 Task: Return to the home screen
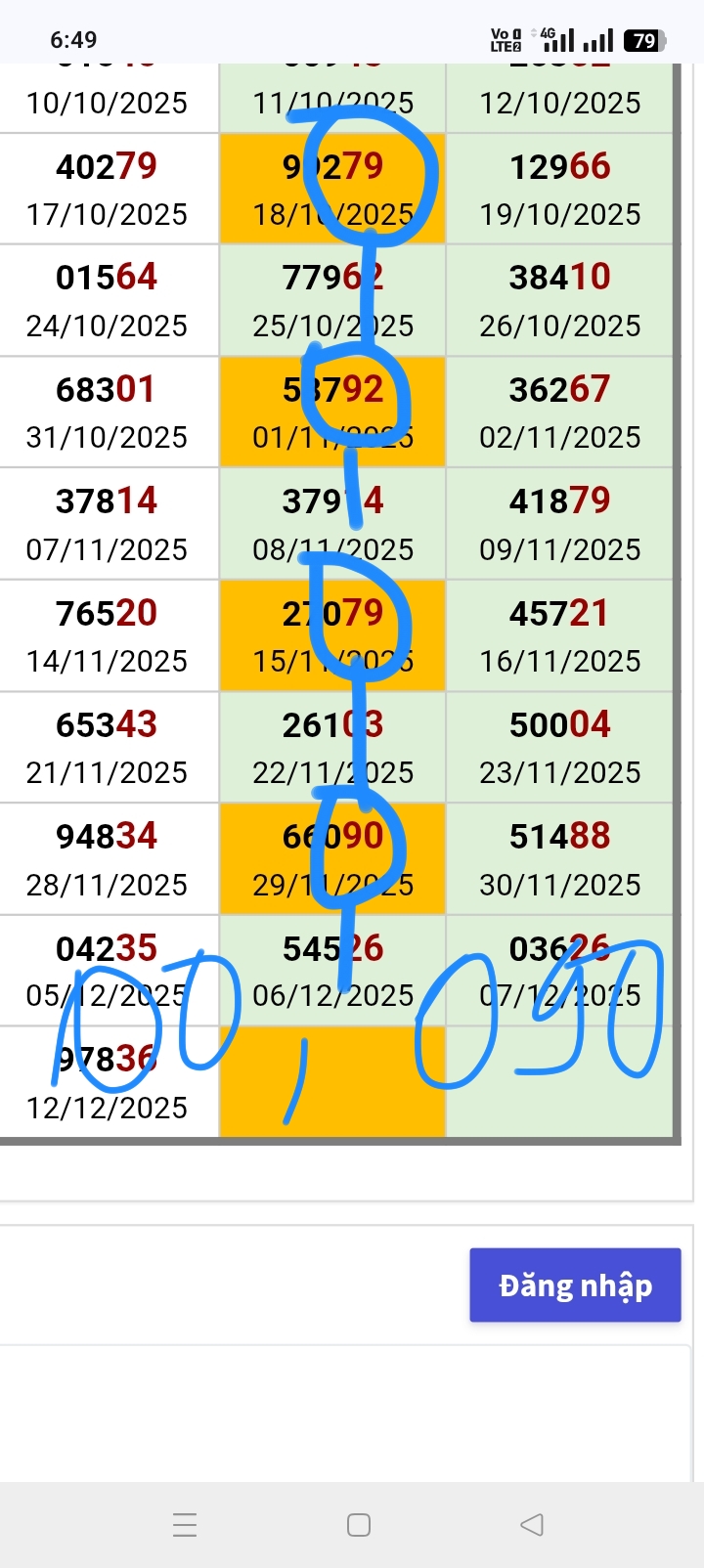click(359, 1524)
